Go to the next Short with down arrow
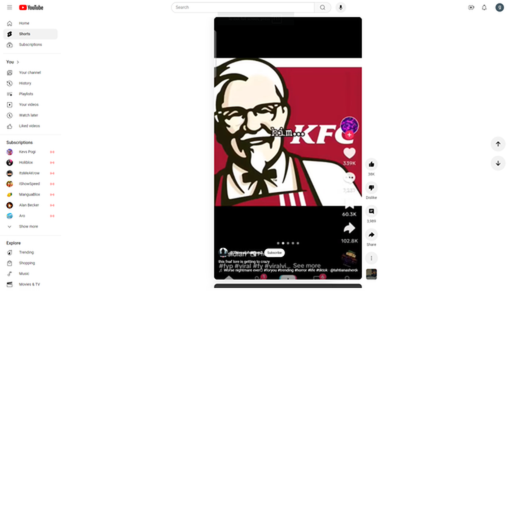The image size is (512, 512). click(498, 163)
